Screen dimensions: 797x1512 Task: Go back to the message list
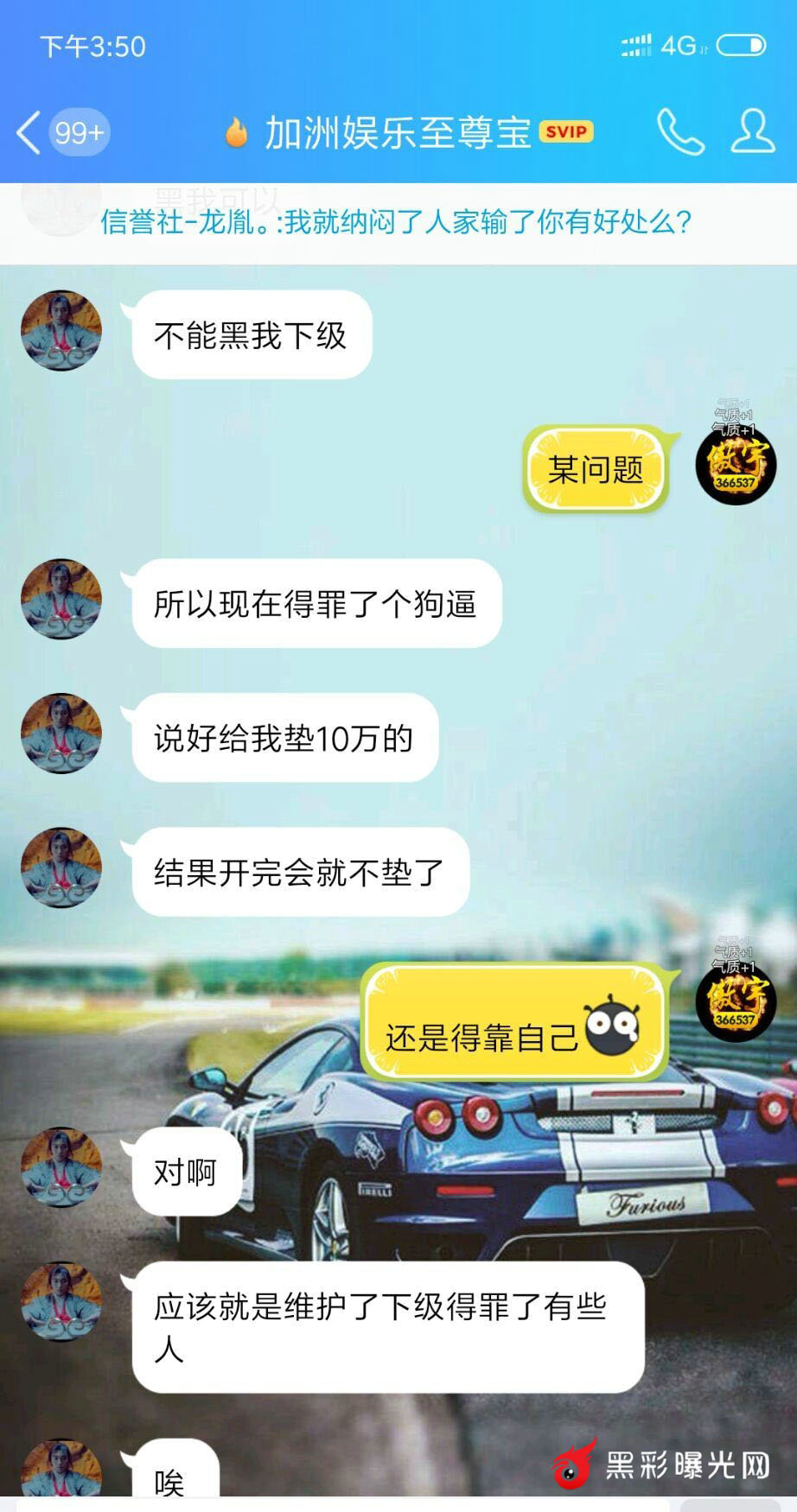(x=29, y=132)
